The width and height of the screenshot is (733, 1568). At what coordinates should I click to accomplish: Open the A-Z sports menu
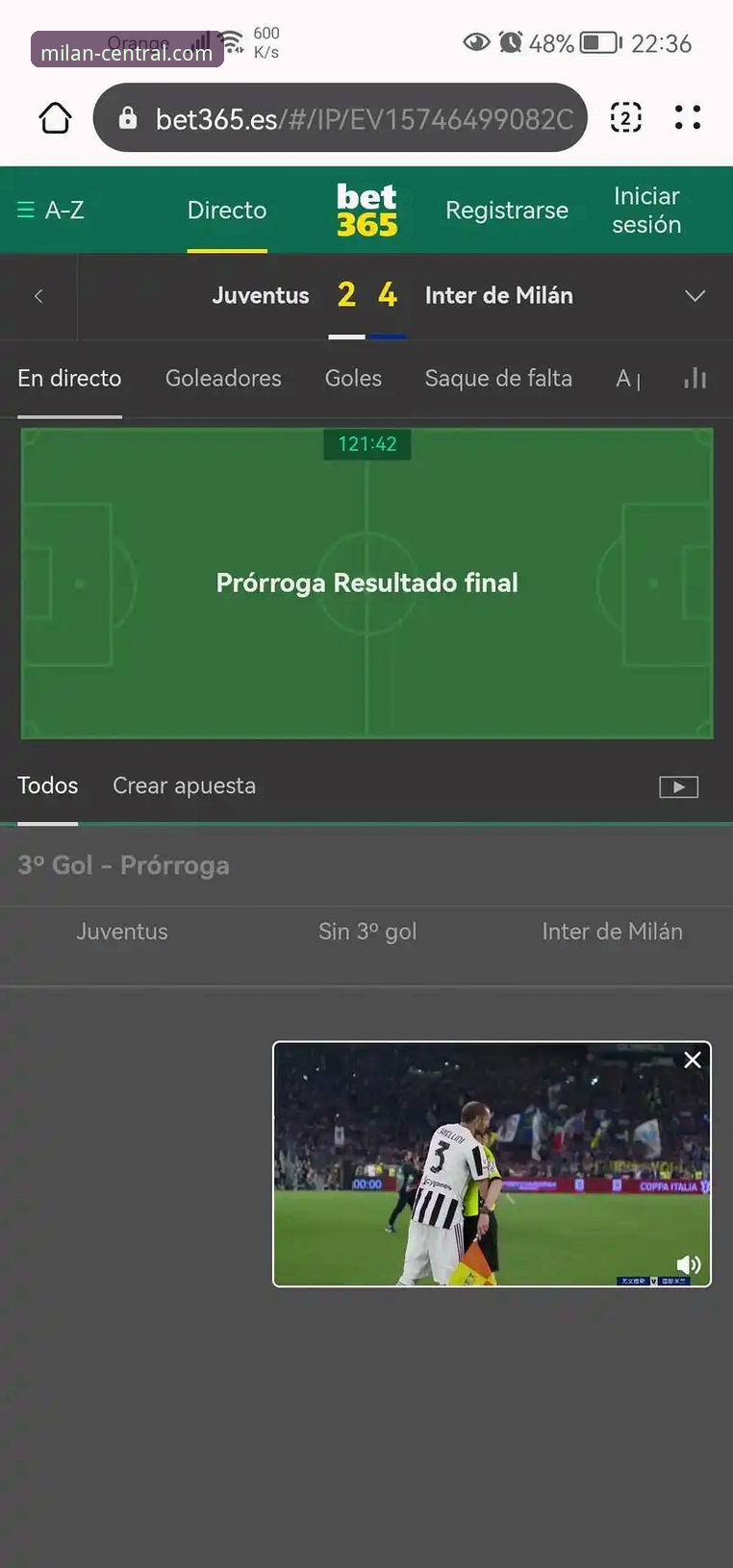click(x=51, y=211)
